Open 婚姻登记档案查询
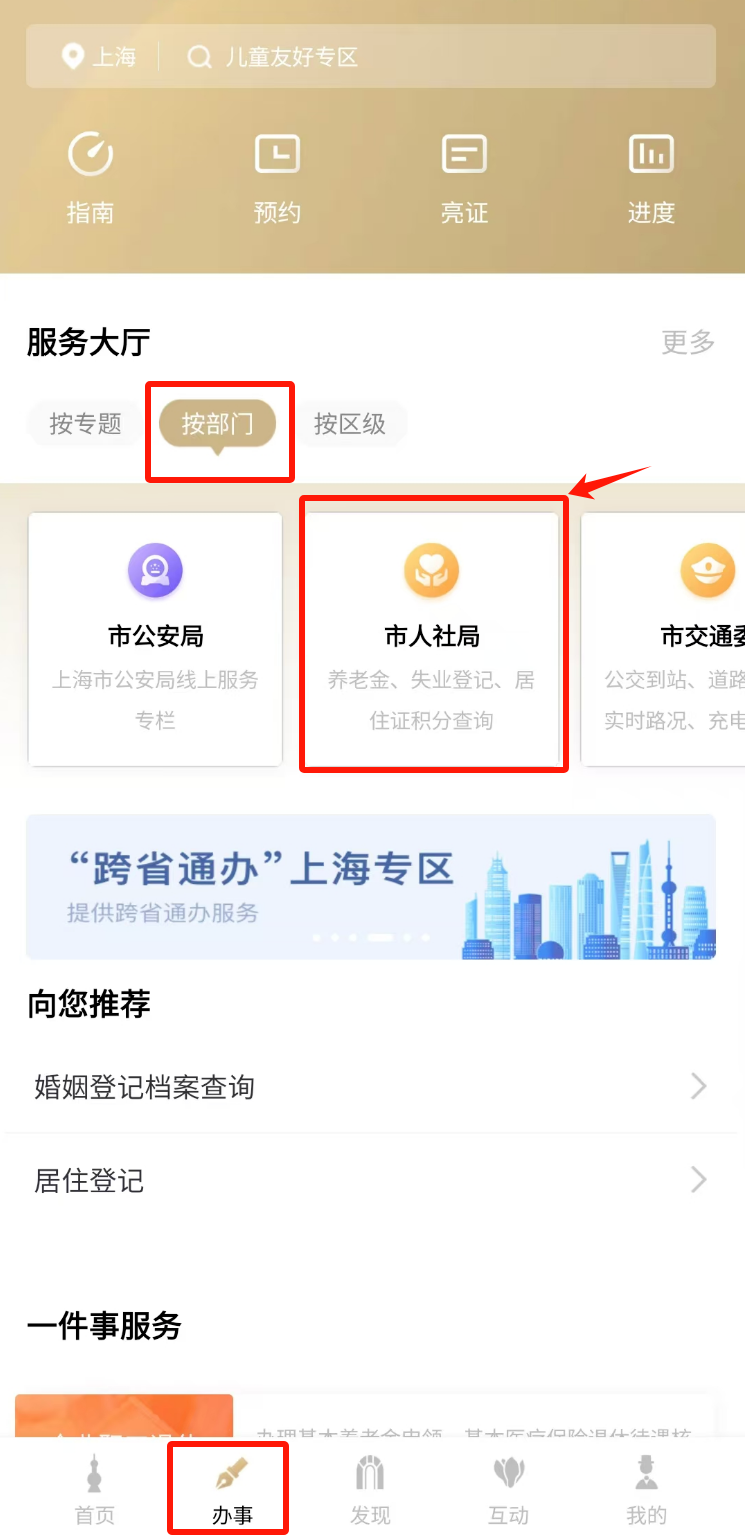747x1537 pixels. click(371, 1087)
